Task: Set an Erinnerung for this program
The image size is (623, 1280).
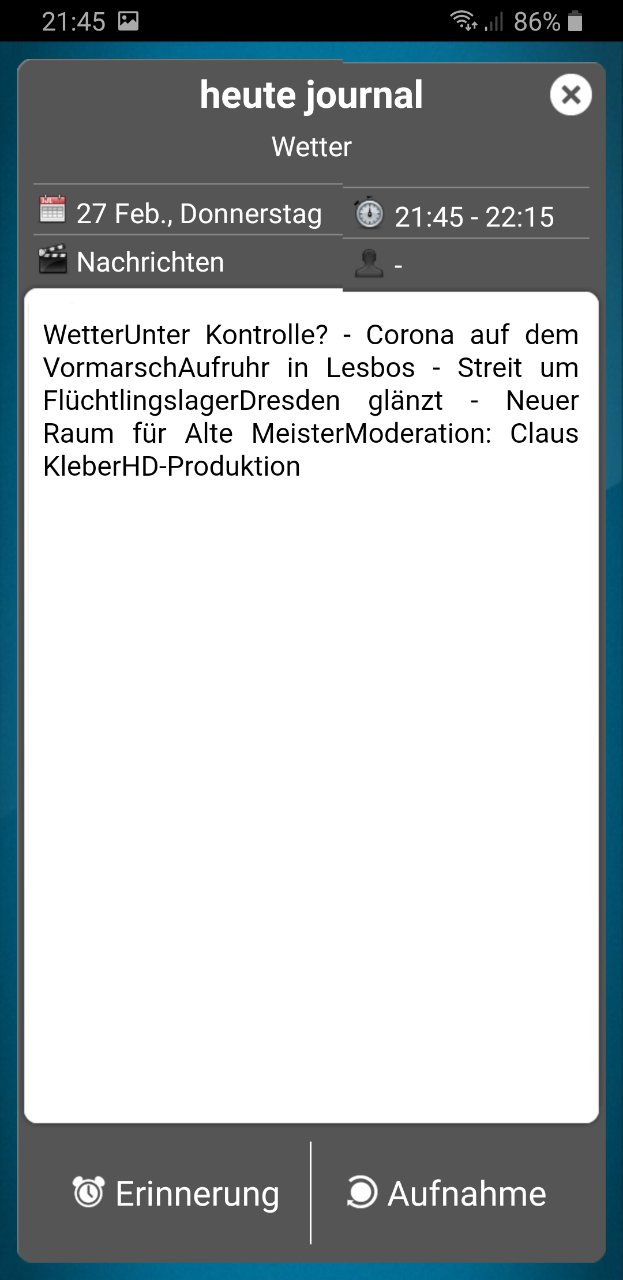Action: tap(176, 1193)
